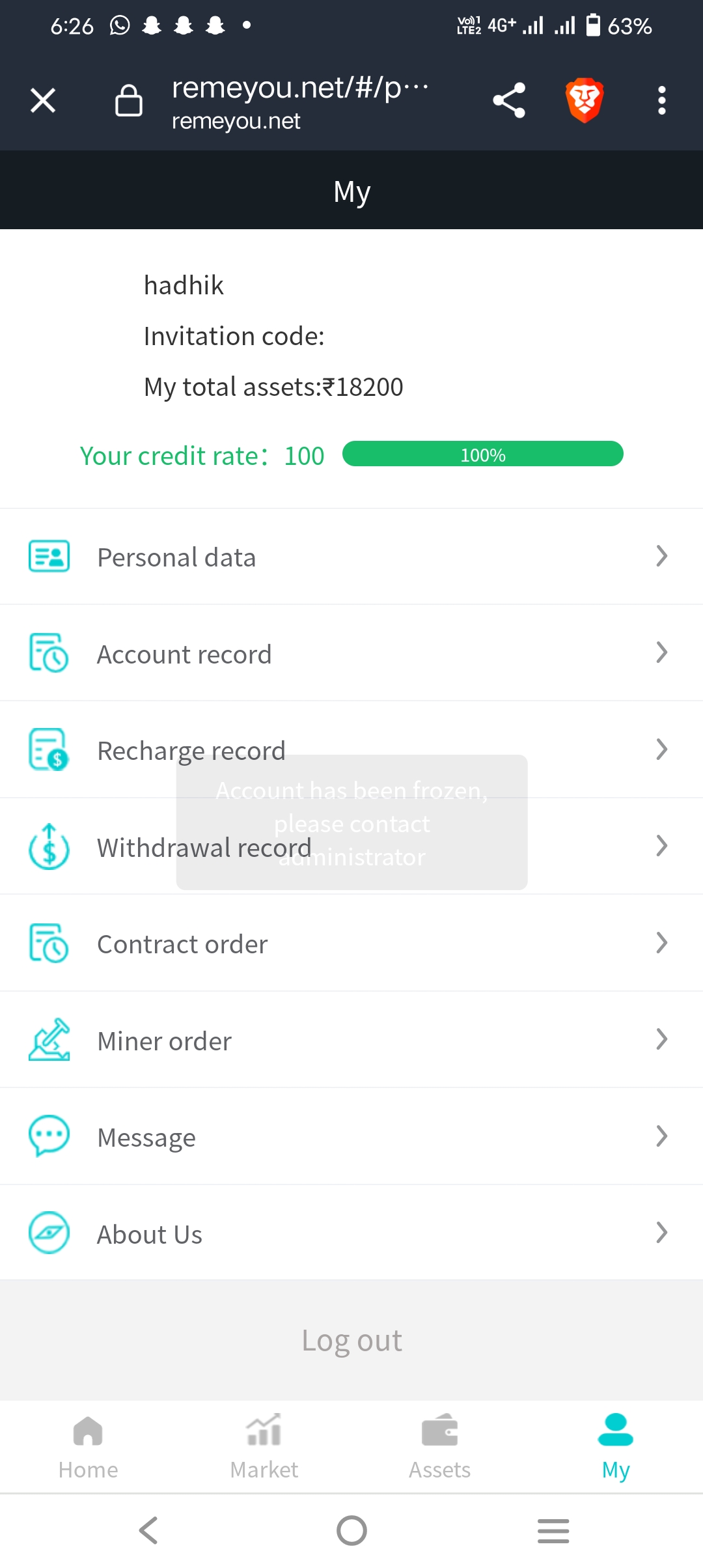
Task: Tap the Brave lion icon
Action: tap(585, 101)
